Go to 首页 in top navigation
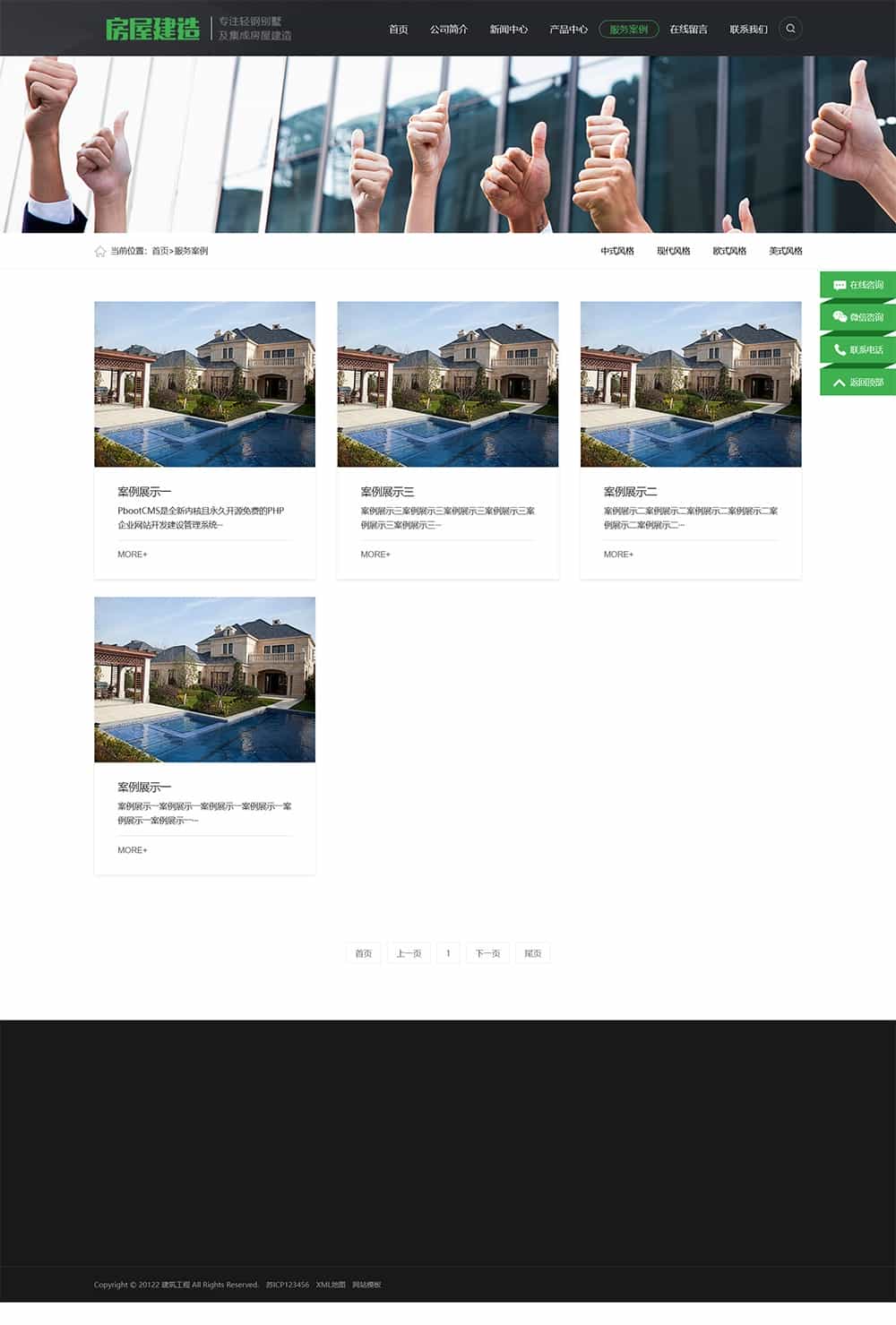The image size is (896, 1325). pos(398,30)
